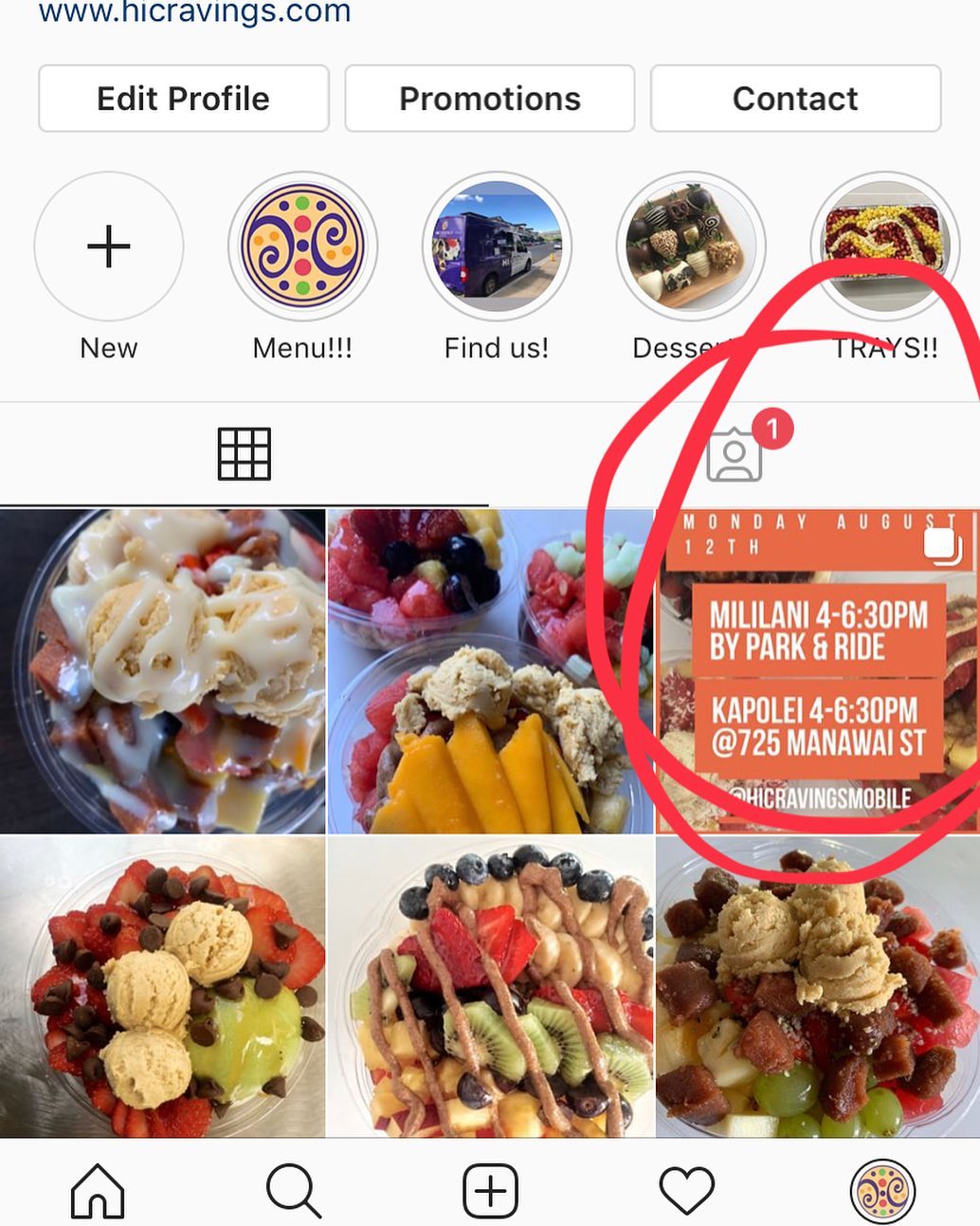Open the kiwi and blueberry drizzle bowl post

point(490,986)
